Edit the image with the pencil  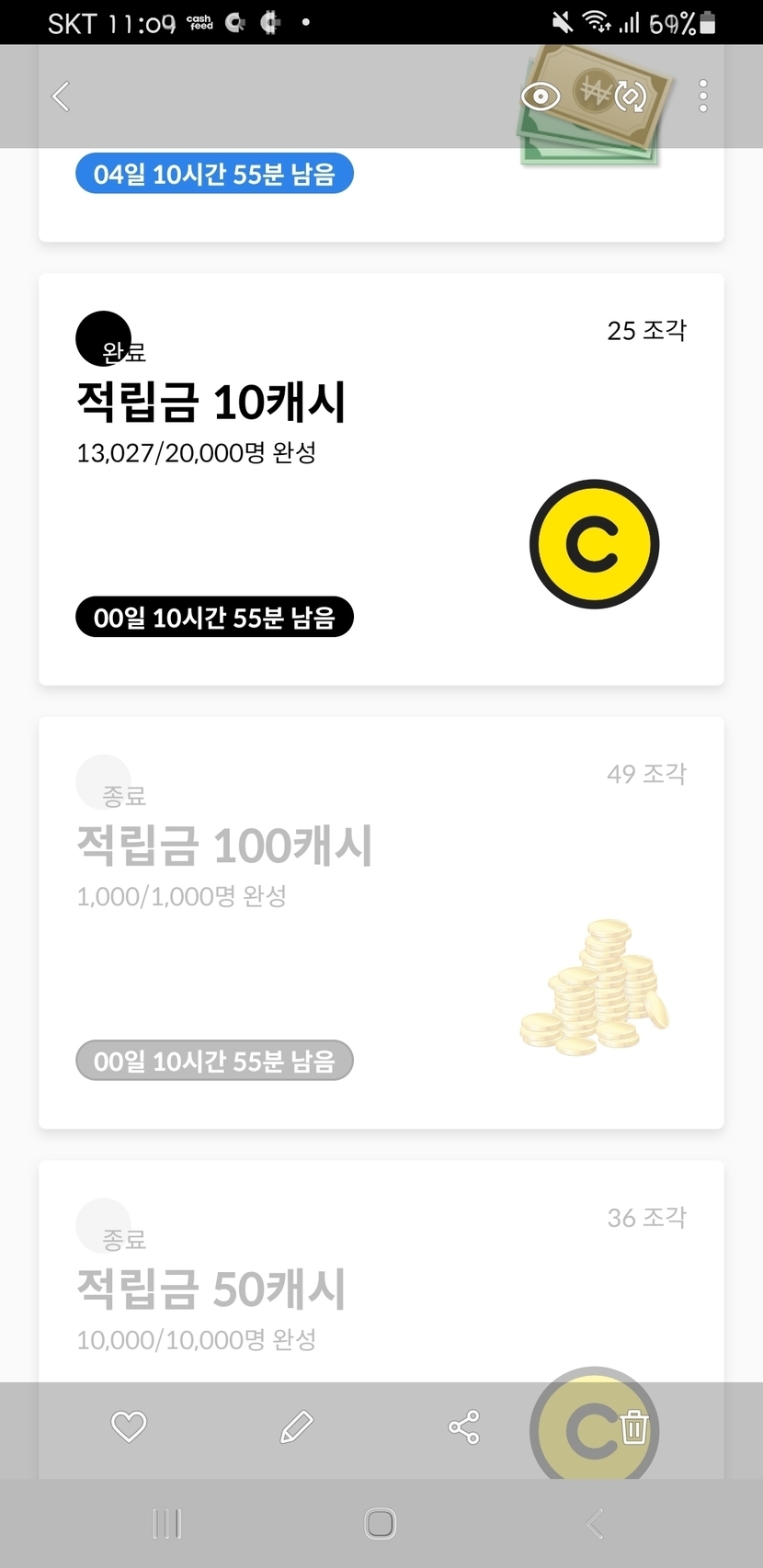(x=296, y=1426)
